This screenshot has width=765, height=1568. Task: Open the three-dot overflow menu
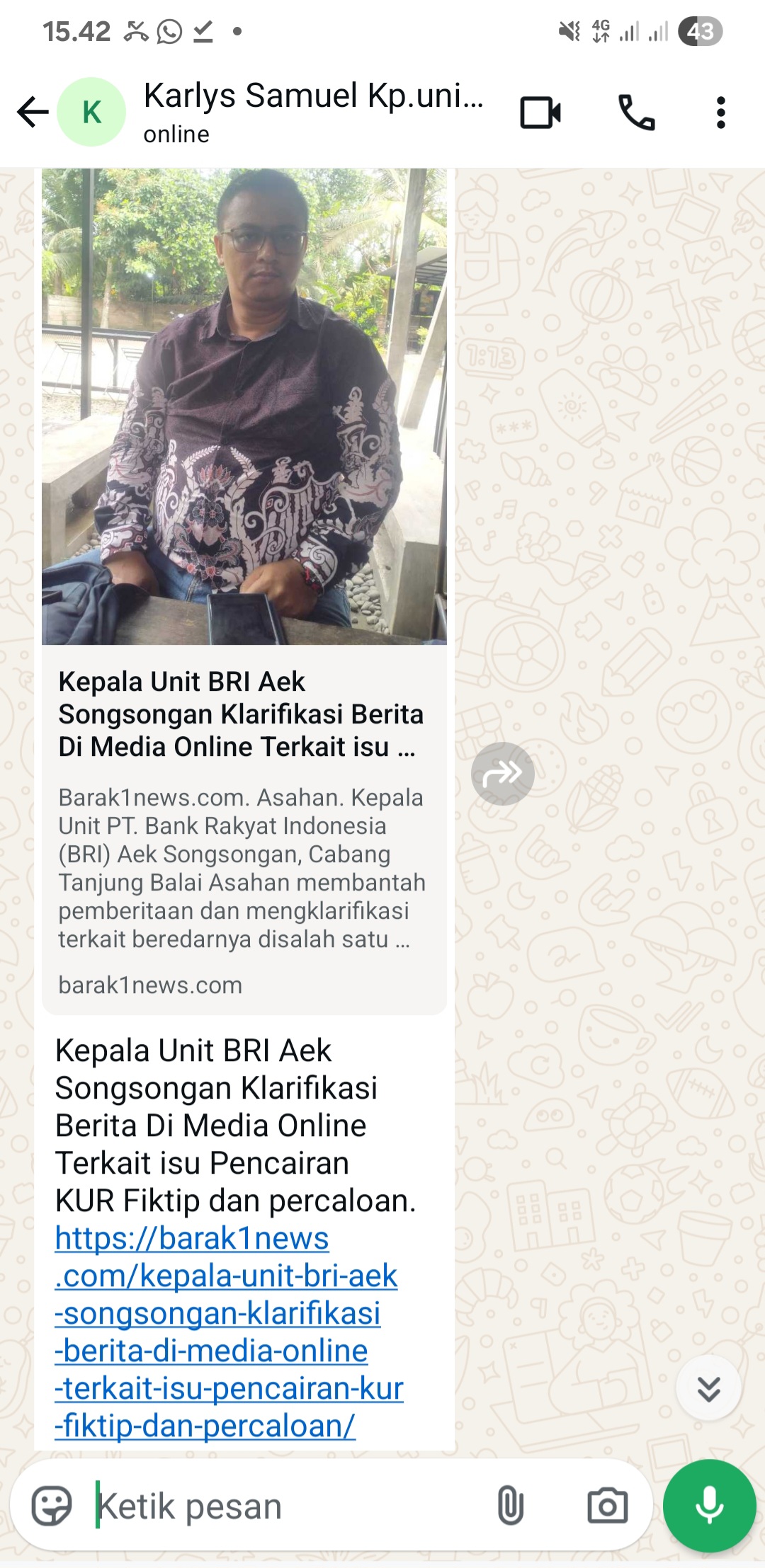tap(720, 112)
